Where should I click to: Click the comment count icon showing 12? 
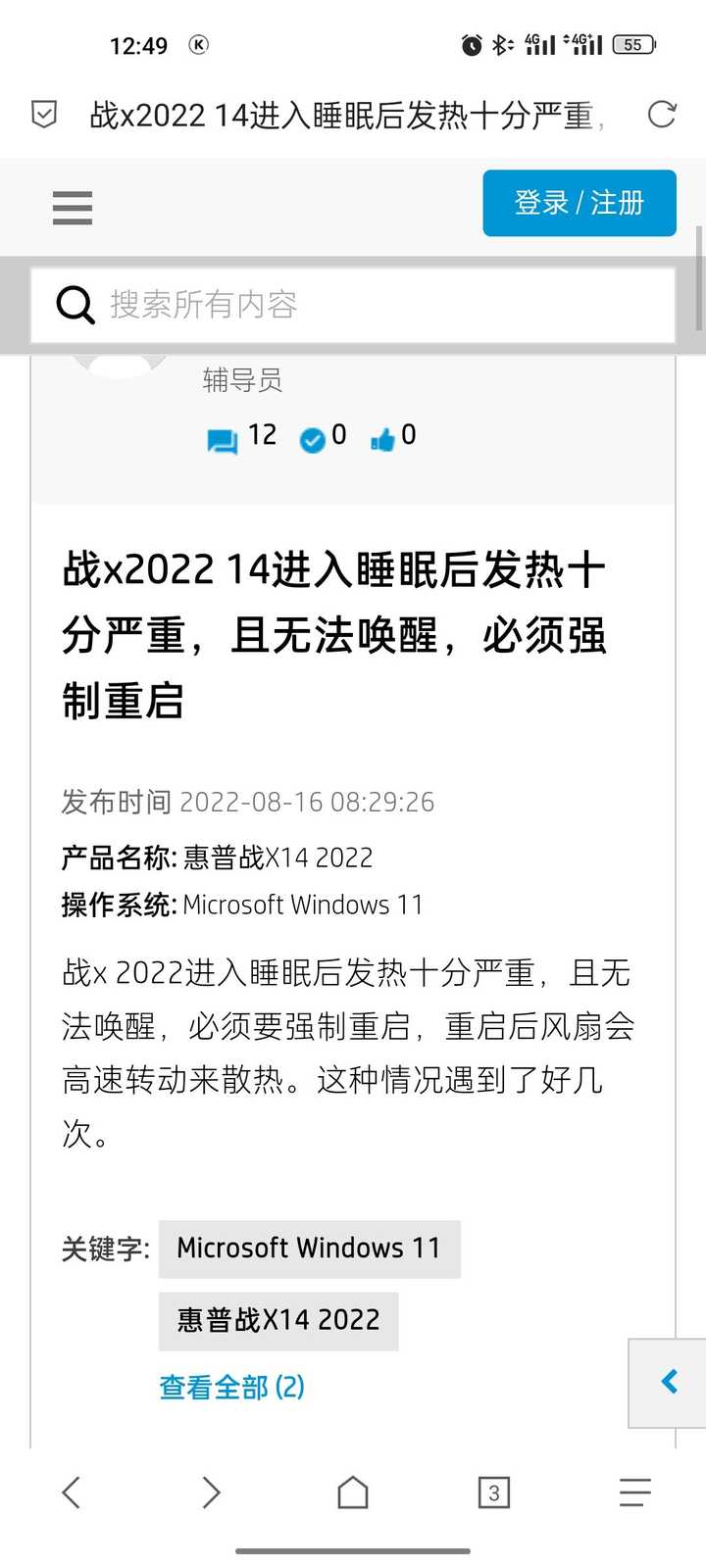point(226,438)
